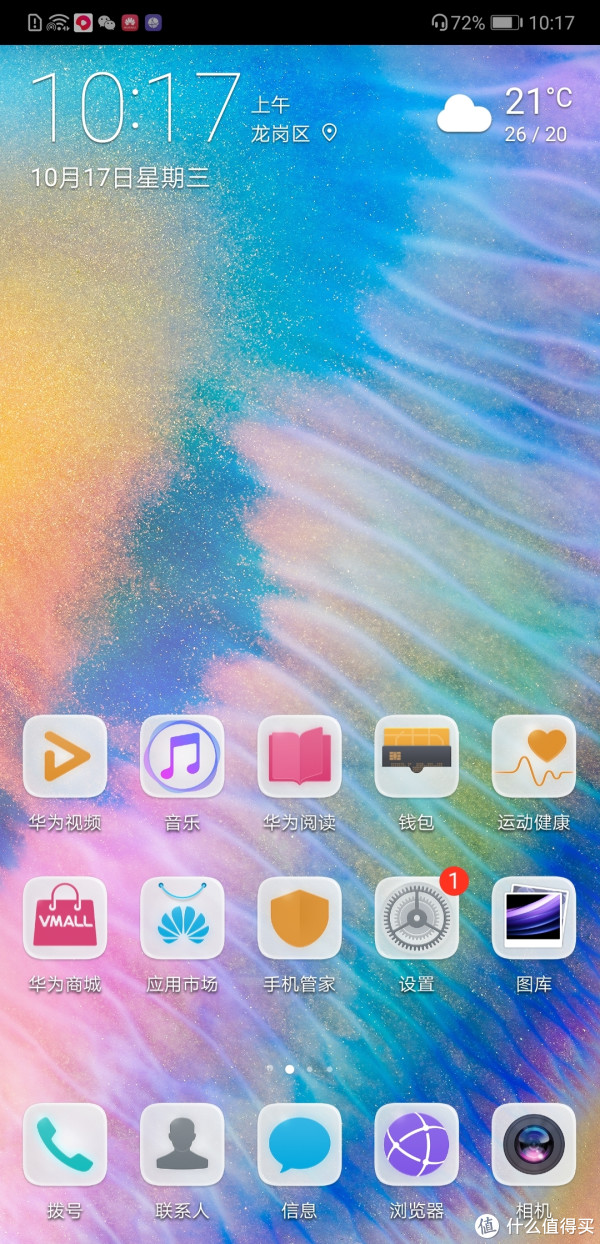Launch the 音乐 music app
600x1244 pixels.
pyautogui.click(x=182, y=757)
